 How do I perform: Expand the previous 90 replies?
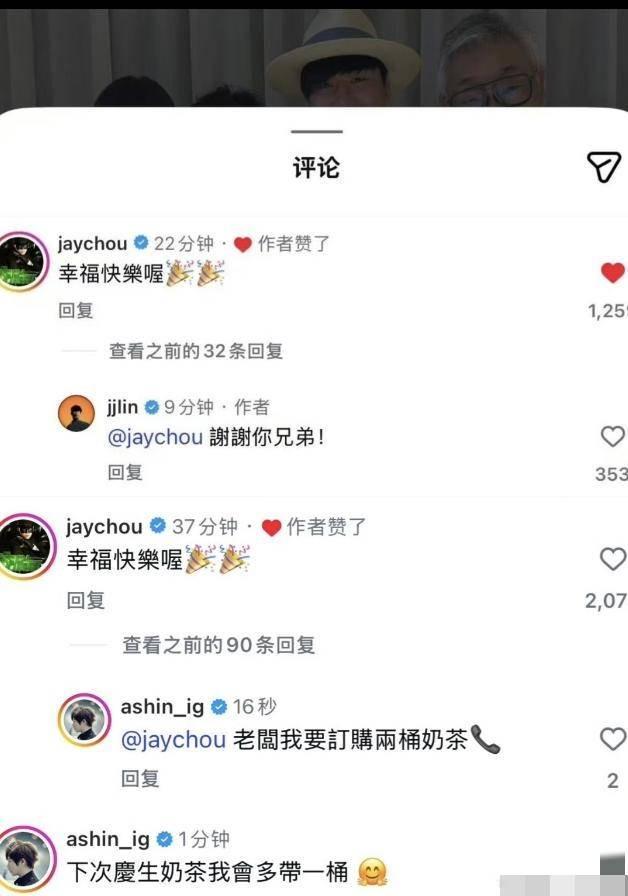(218, 645)
